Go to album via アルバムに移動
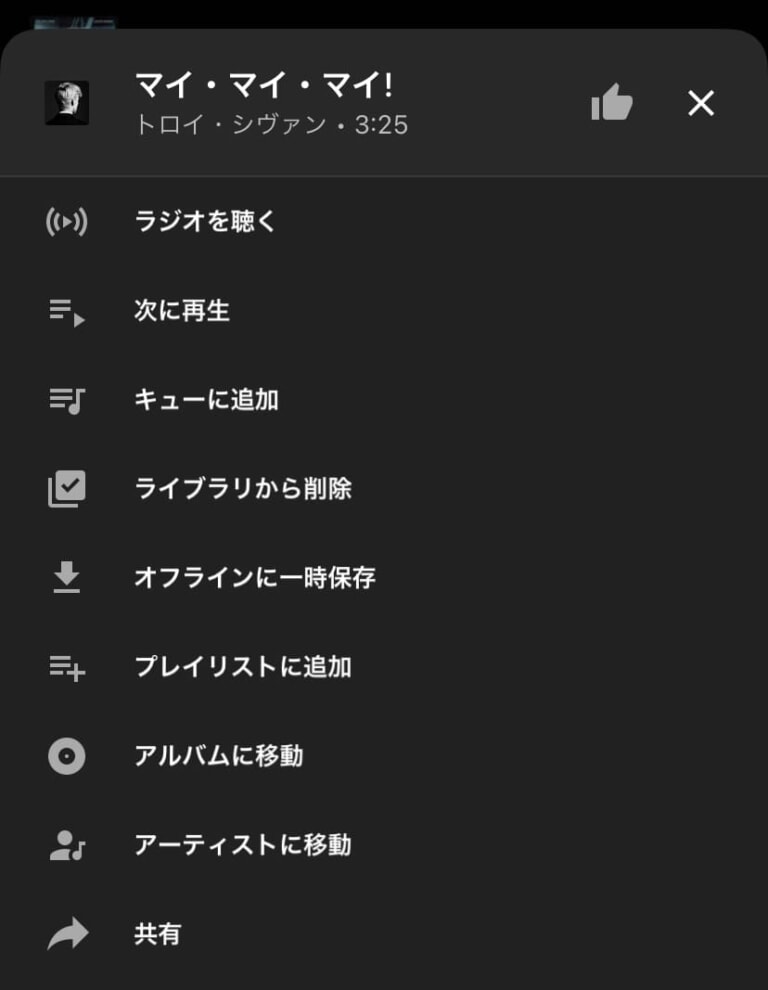This screenshot has height=990, width=768. click(x=219, y=756)
